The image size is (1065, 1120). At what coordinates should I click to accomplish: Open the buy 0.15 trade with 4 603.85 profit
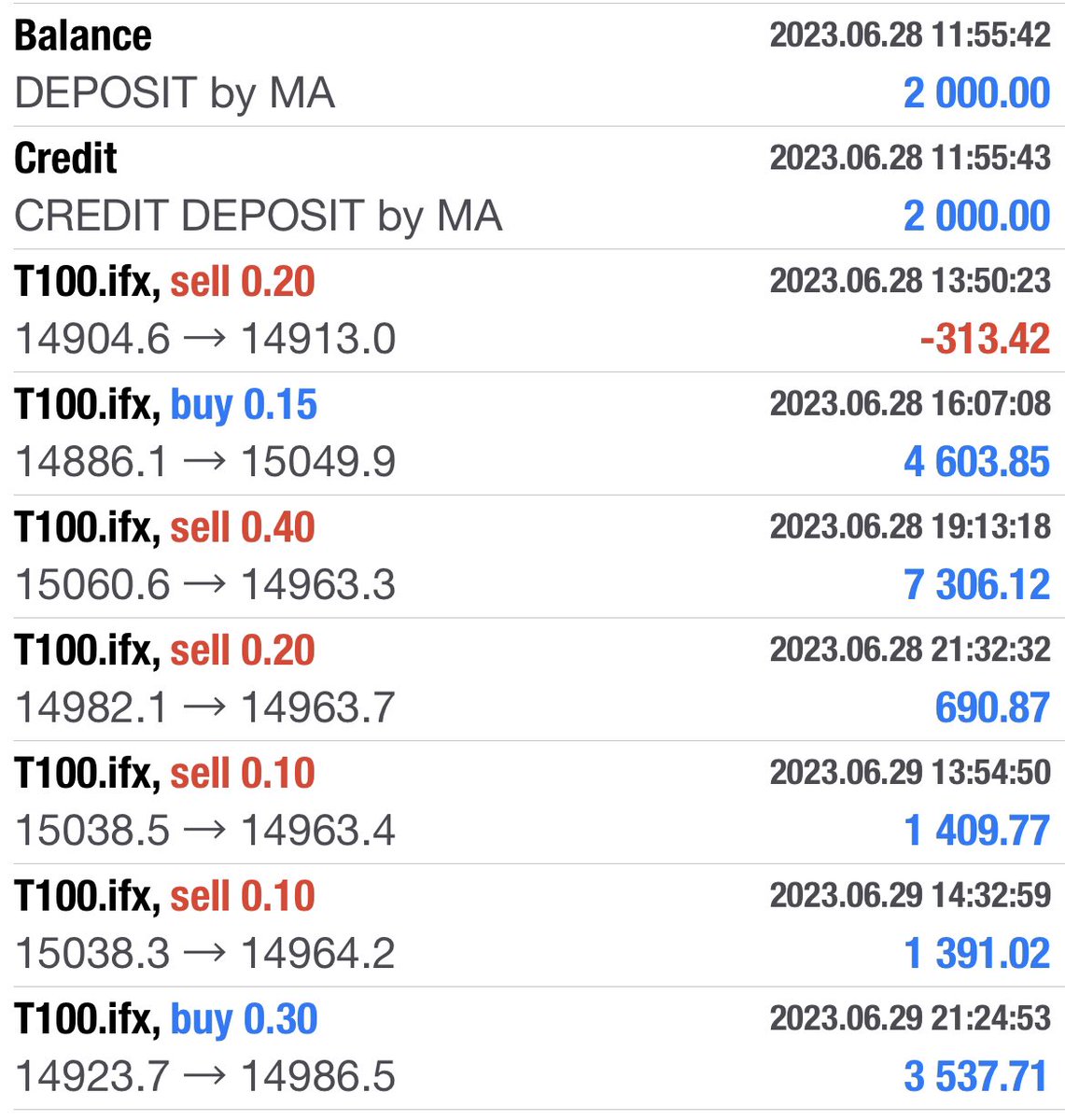(532, 433)
